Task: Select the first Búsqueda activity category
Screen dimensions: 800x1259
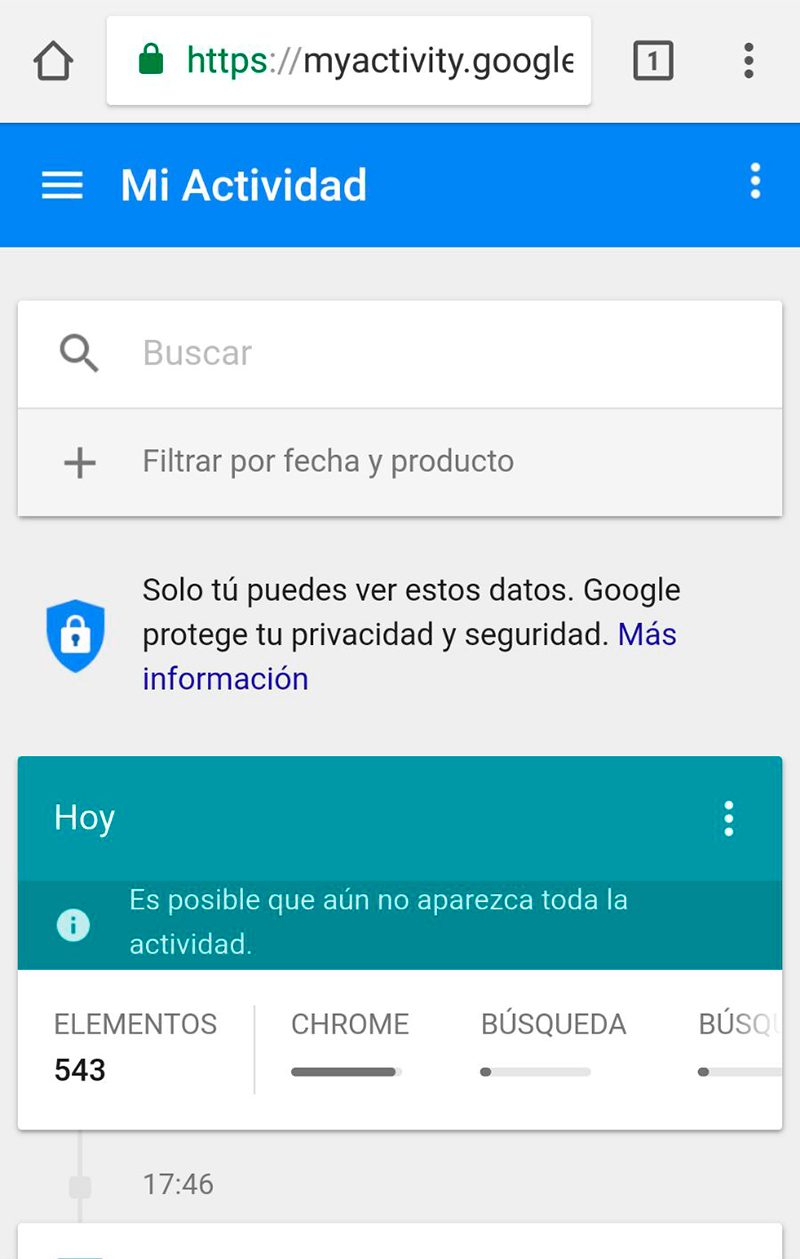Action: click(553, 1041)
